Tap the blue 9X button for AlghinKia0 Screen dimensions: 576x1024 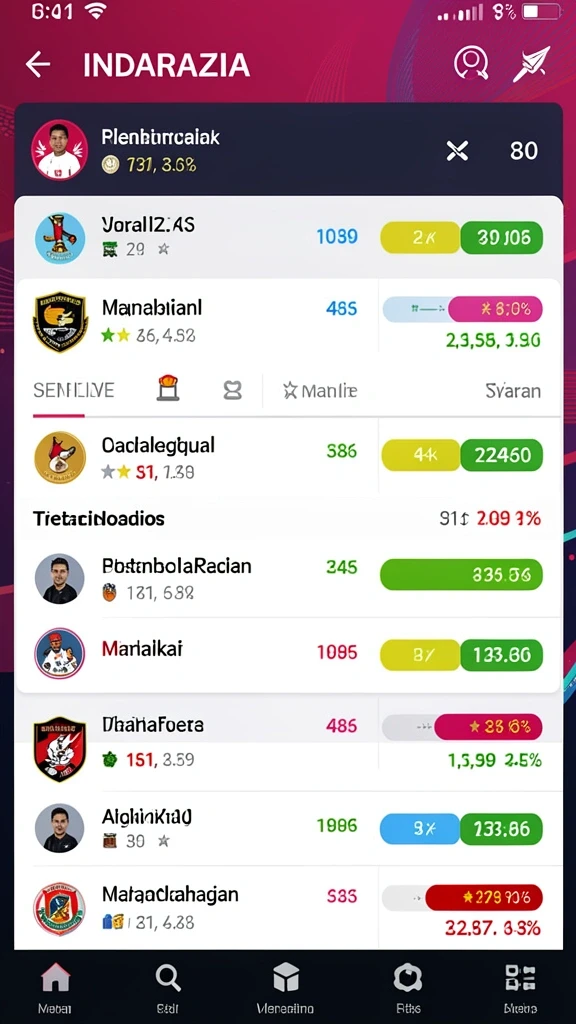(420, 829)
